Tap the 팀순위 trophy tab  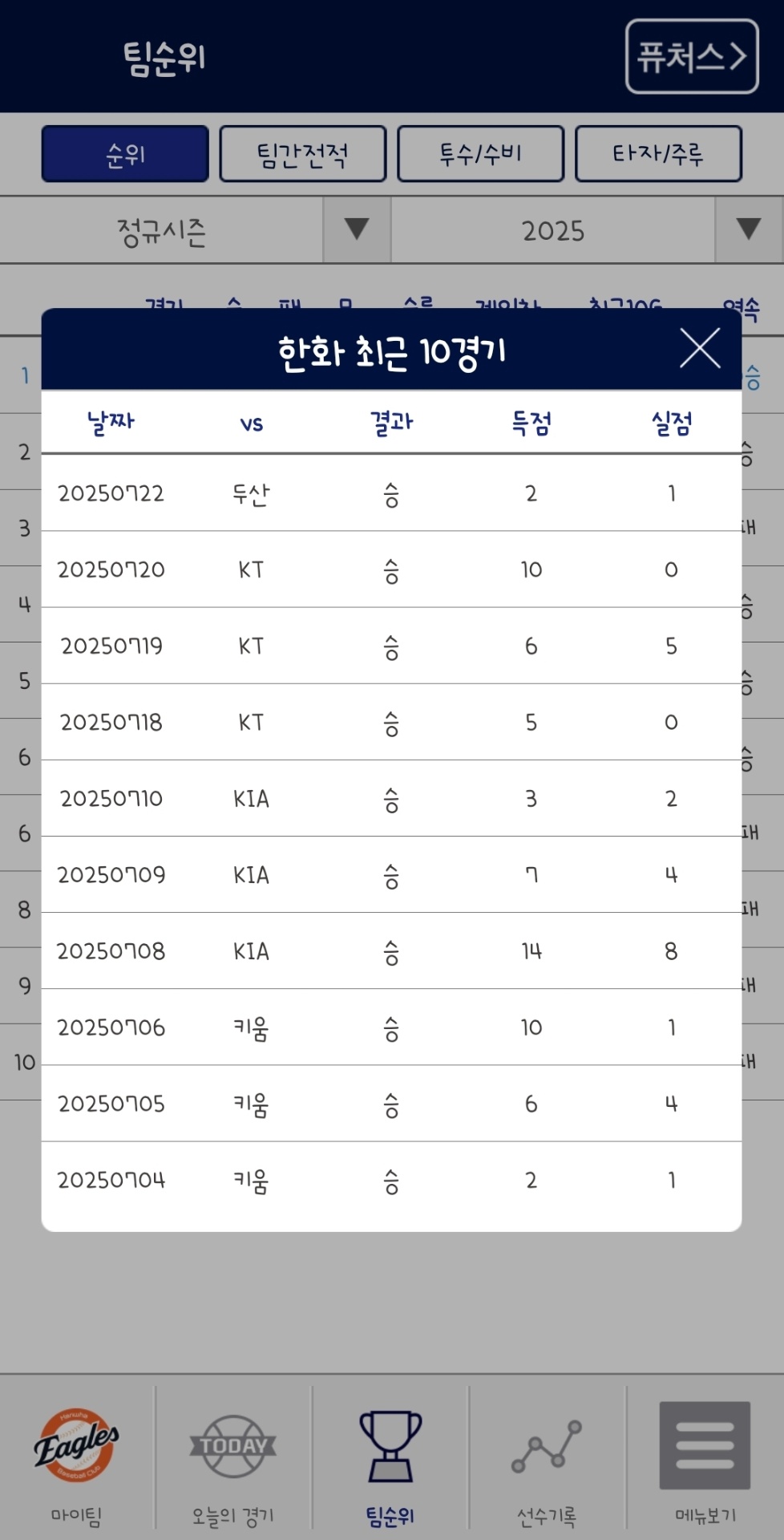pyautogui.click(x=390, y=1461)
